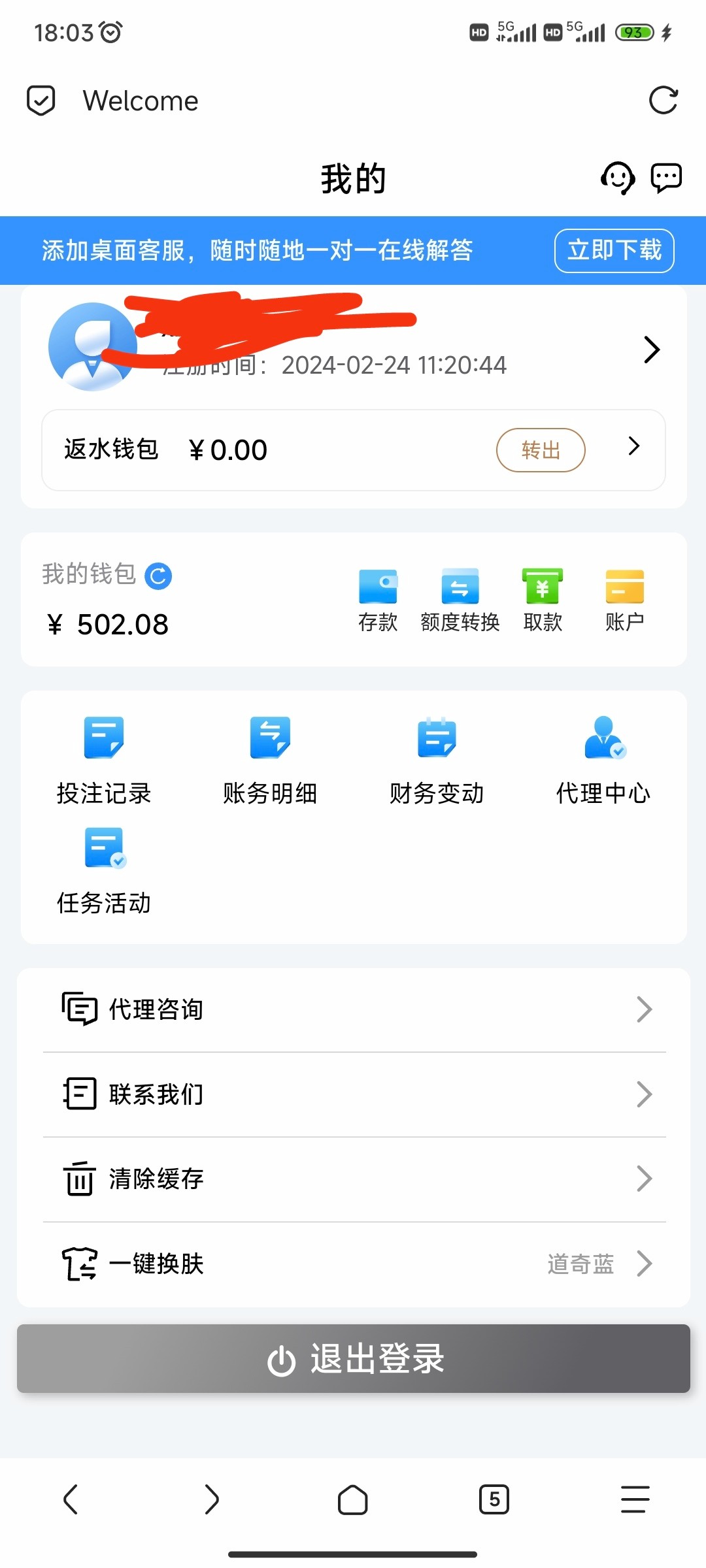Viewport: 706px width, 1568px height.
Task: Expand the 一键换肤 skin switcher row
Action: tap(353, 1263)
